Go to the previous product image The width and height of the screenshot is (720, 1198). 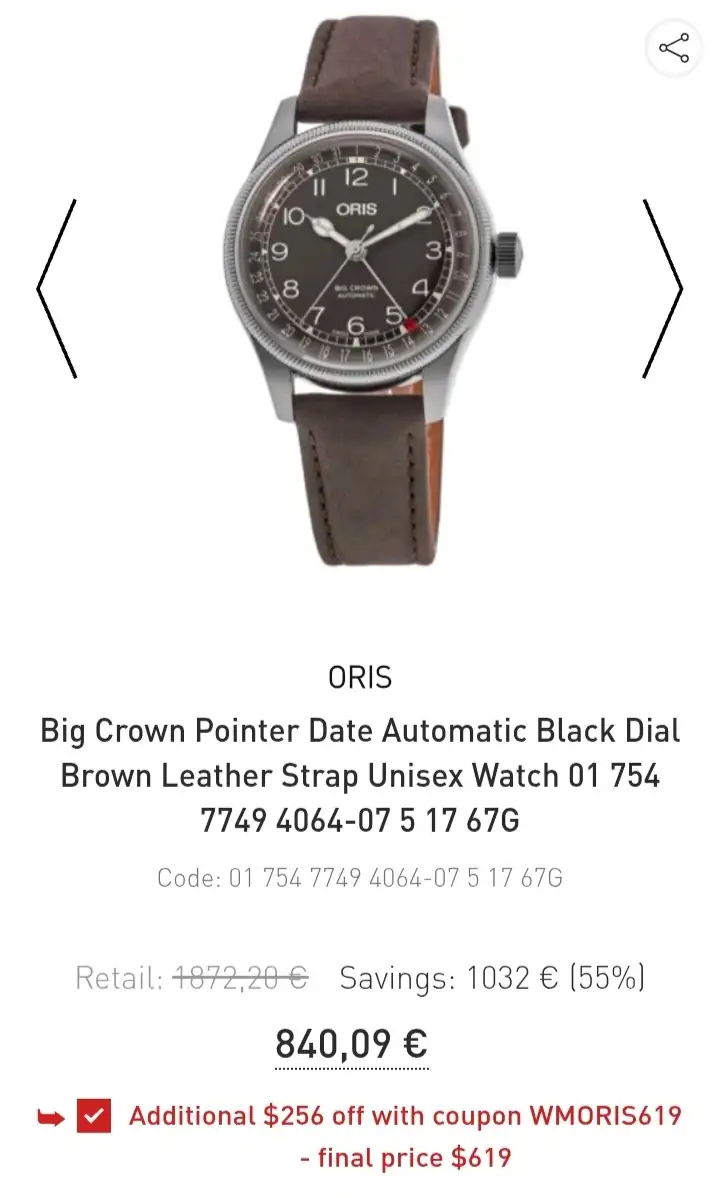coord(57,289)
